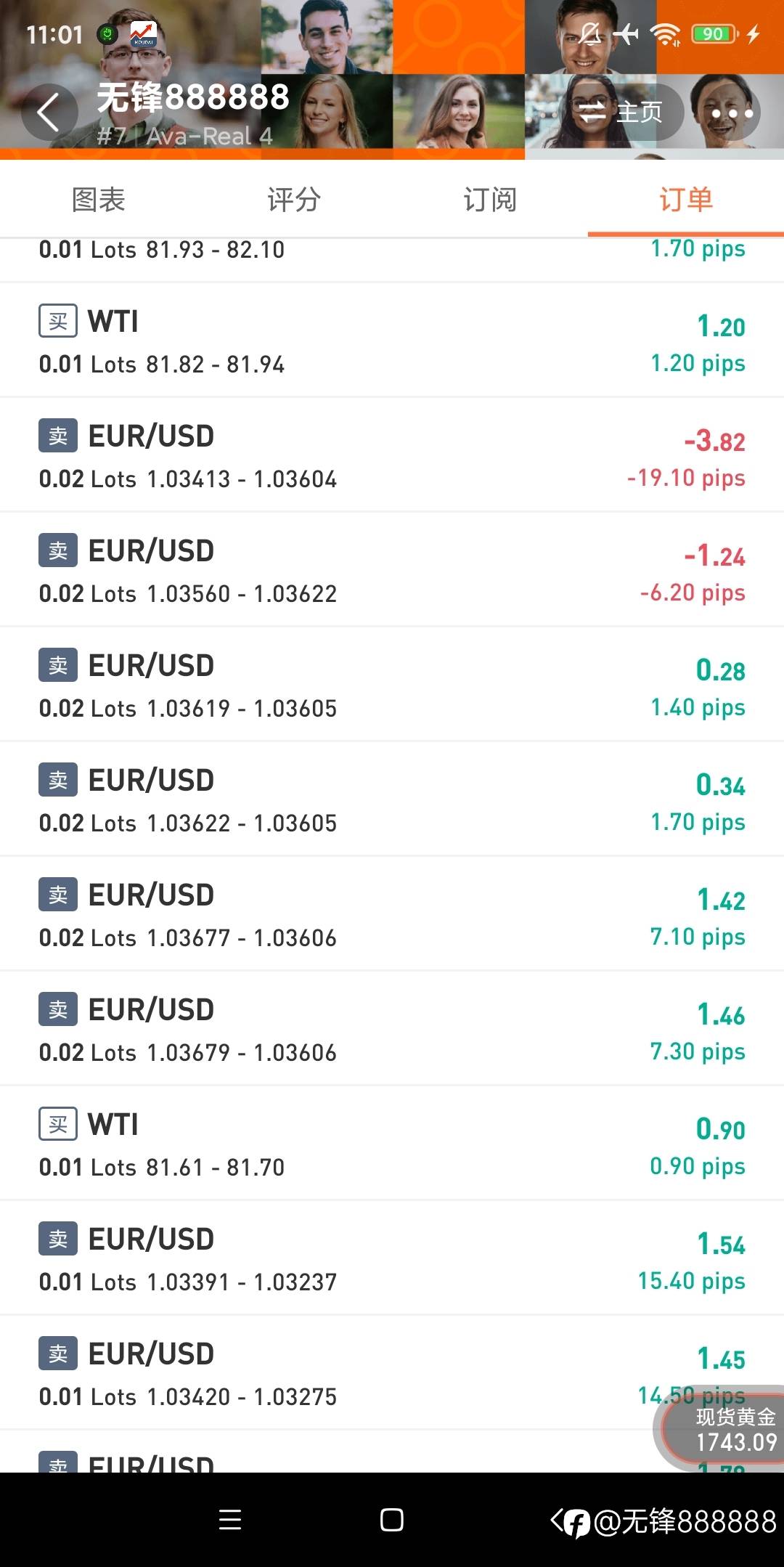Viewport: 784px width, 1567px height.
Task: Tap the floating 现货黄金 price widget
Action: [721, 1429]
